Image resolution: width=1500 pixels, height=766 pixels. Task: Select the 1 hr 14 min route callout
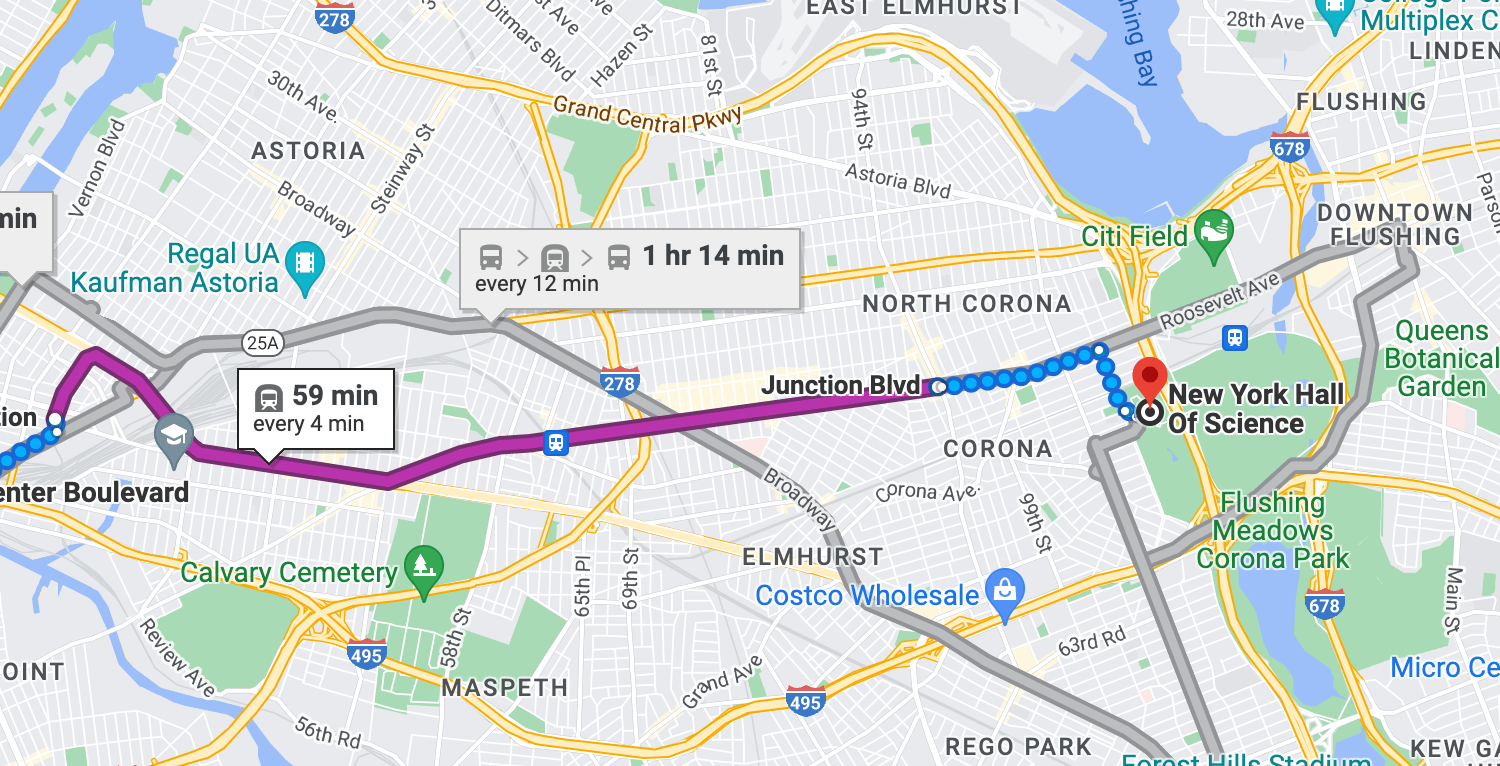coord(630,268)
